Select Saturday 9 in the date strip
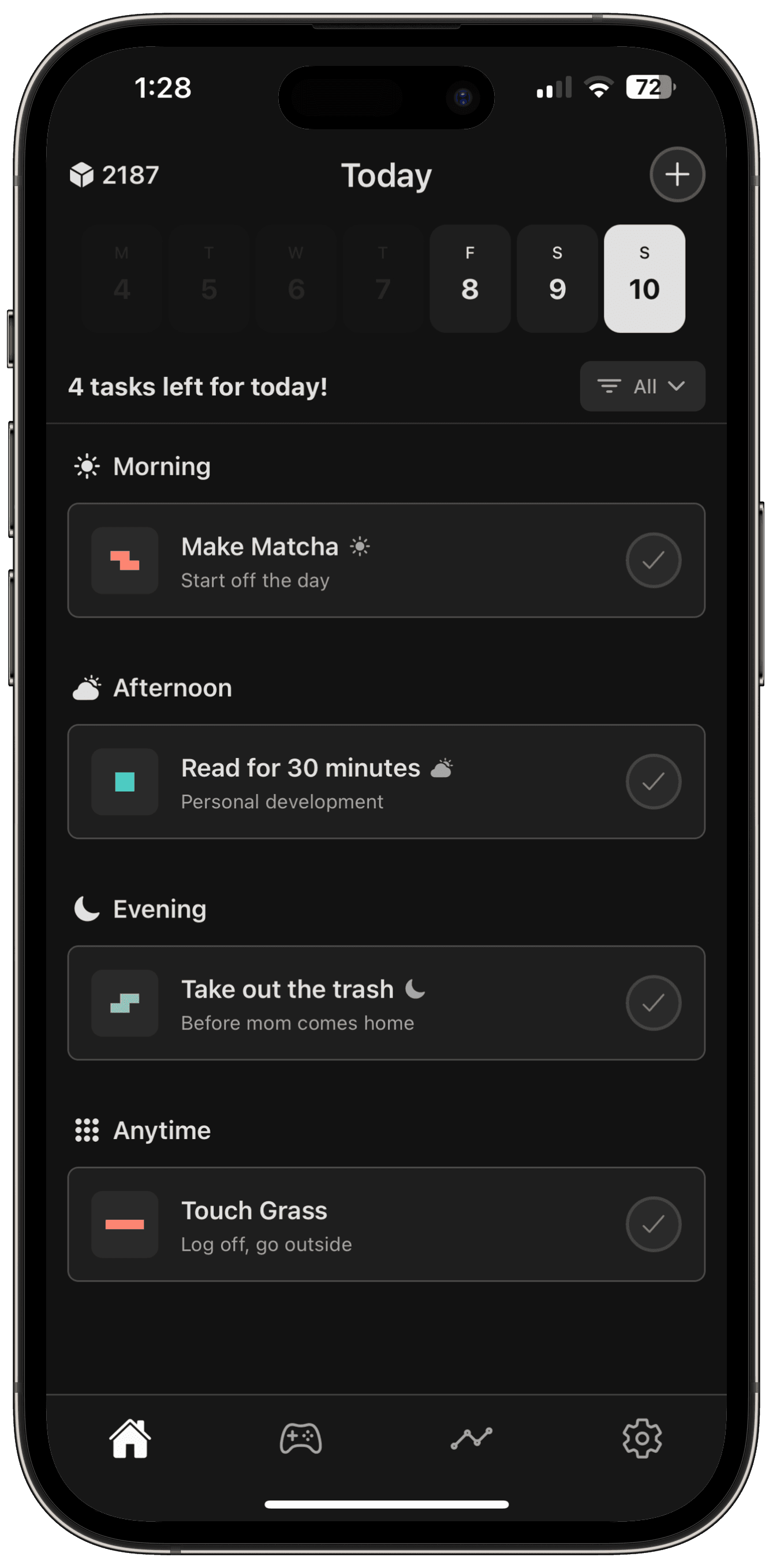The image size is (773, 1568). tap(557, 279)
